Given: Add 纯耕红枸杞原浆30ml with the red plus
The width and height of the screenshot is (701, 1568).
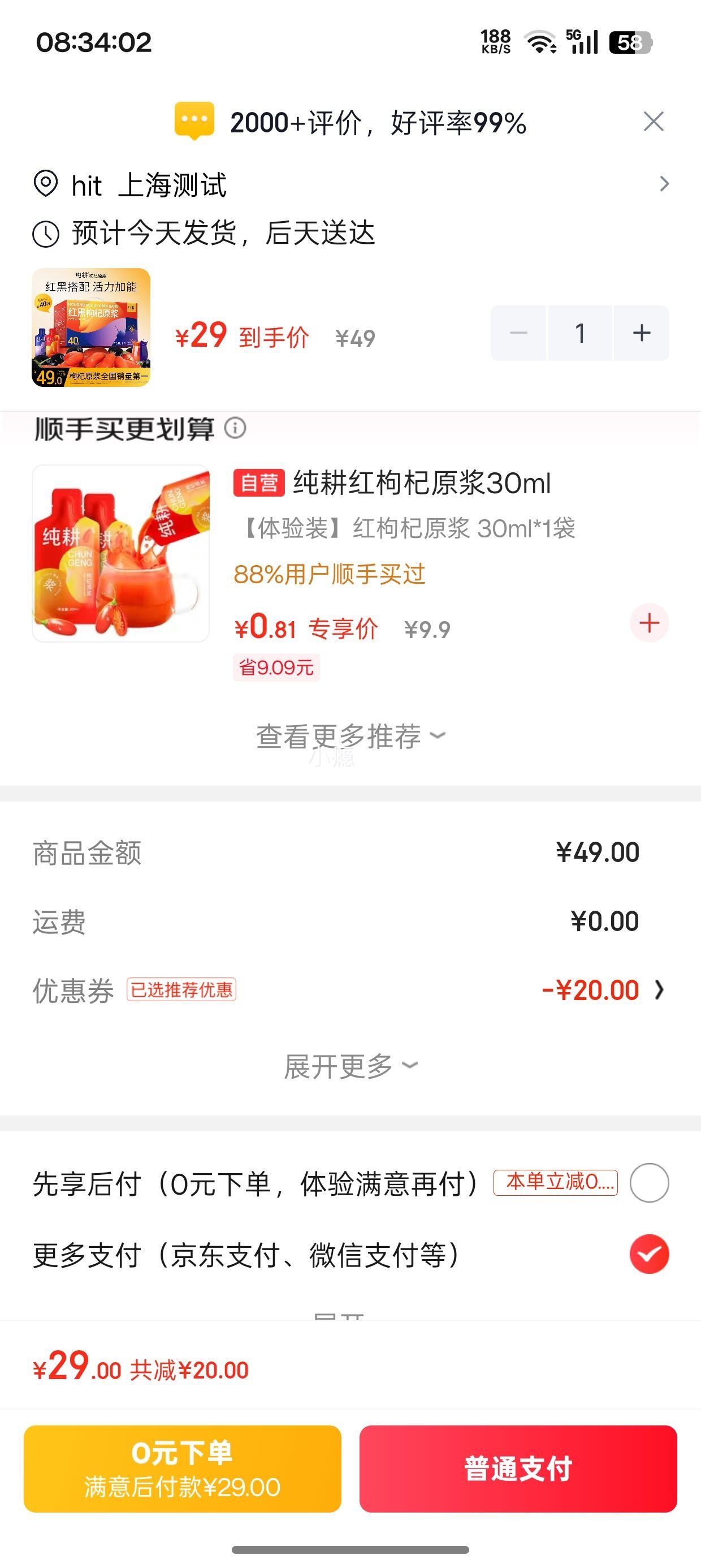Looking at the screenshot, I should tap(650, 623).
